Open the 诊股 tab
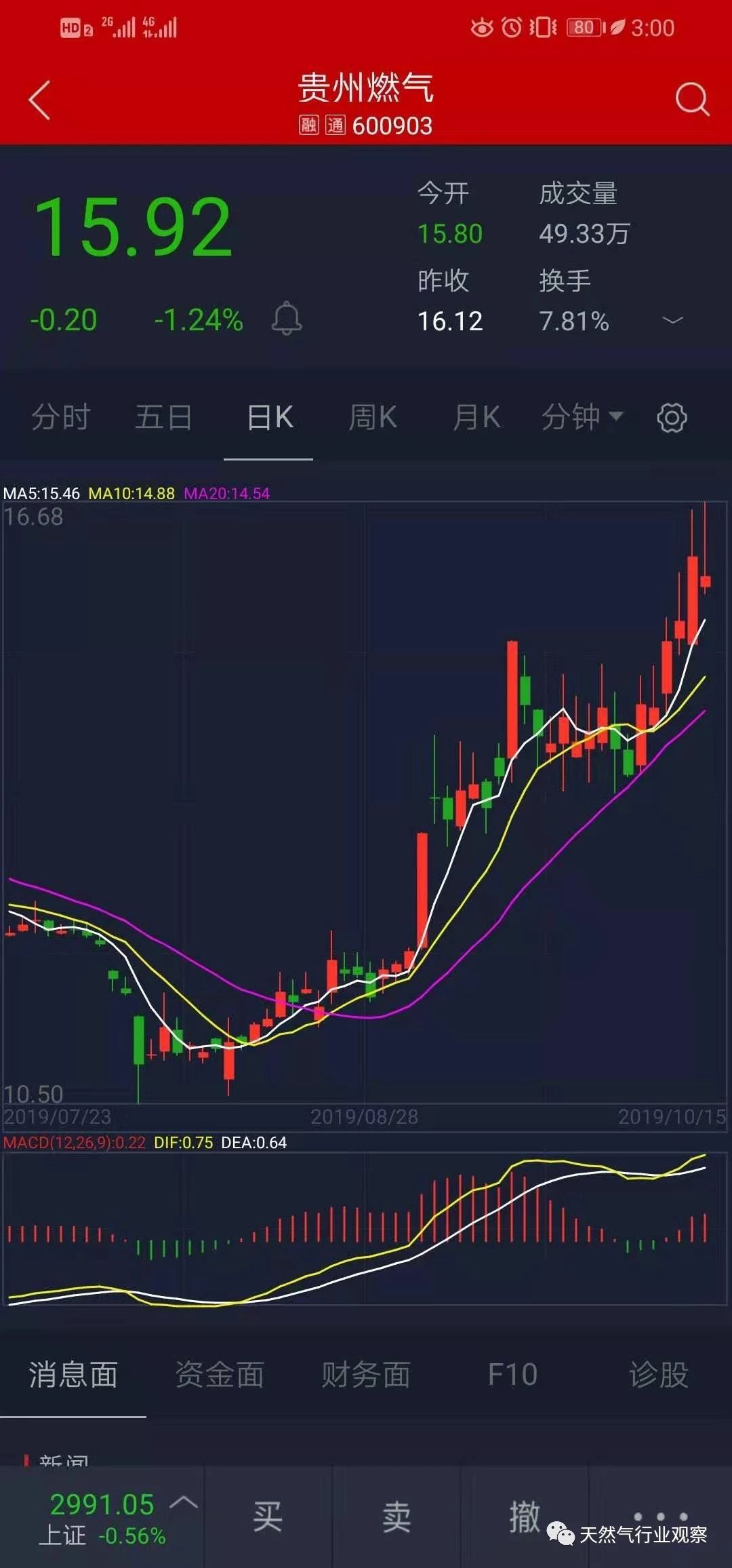The image size is (732, 1568). [659, 1375]
